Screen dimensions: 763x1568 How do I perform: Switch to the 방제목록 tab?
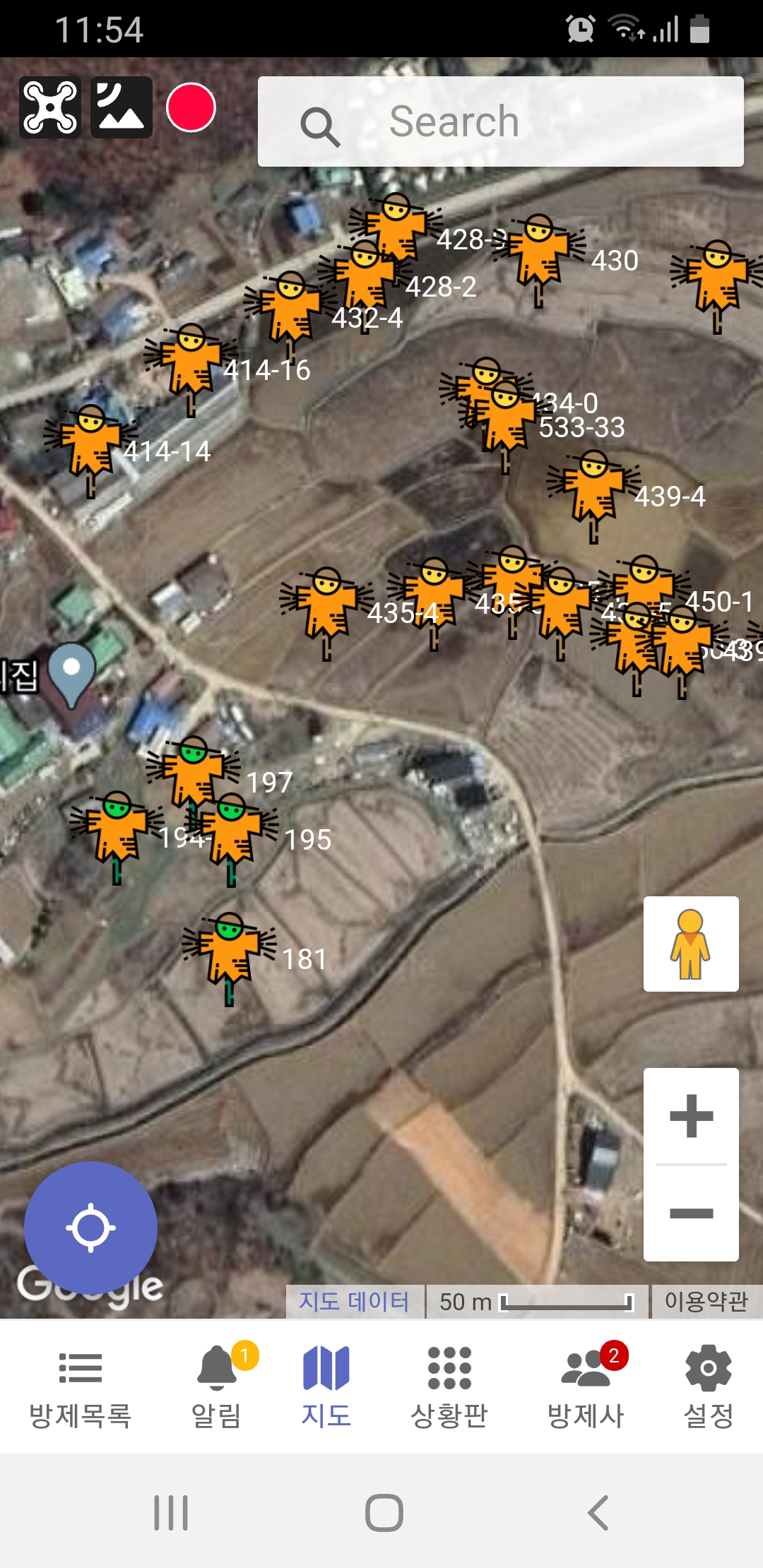coord(80,1386)
